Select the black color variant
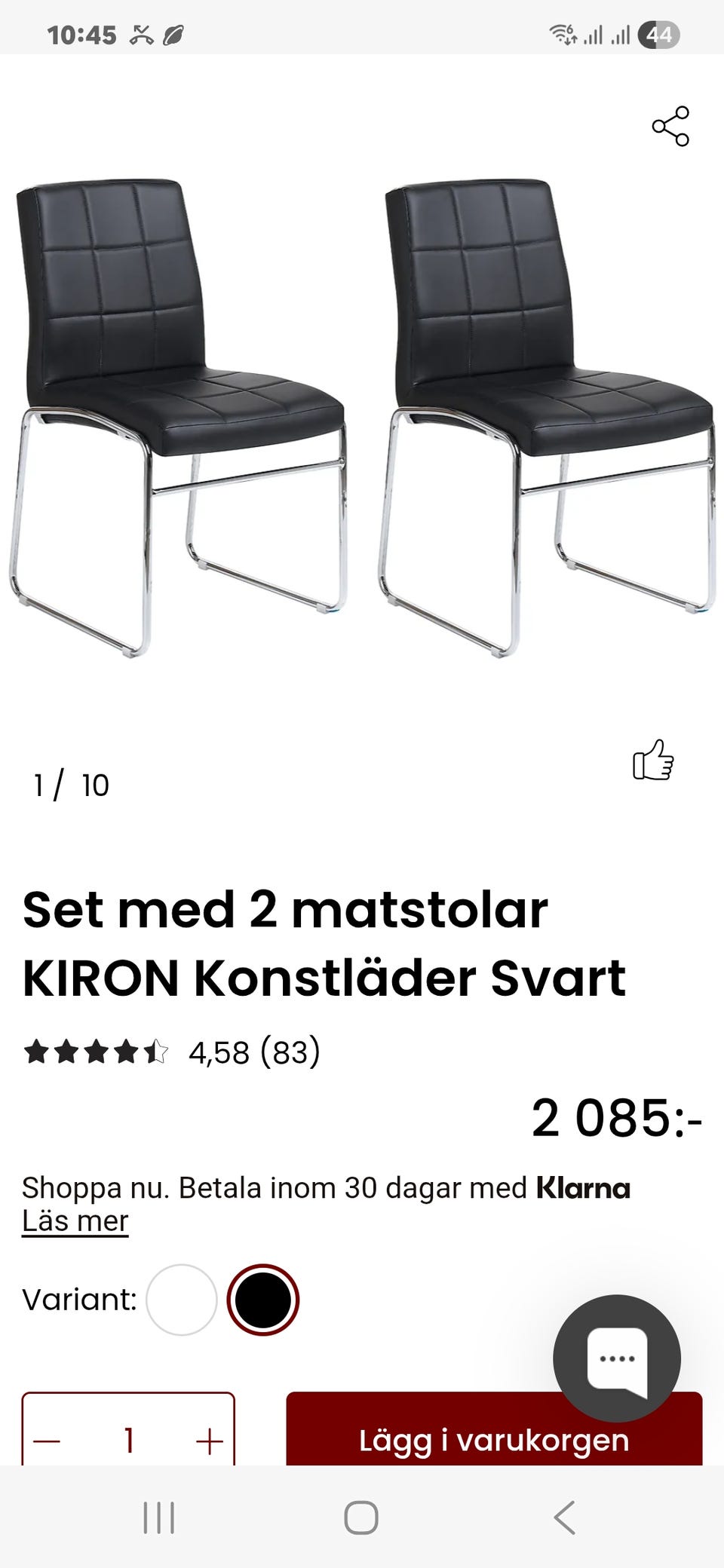Viewport: 724px width, 1568px height. [x=263, y=1300]
